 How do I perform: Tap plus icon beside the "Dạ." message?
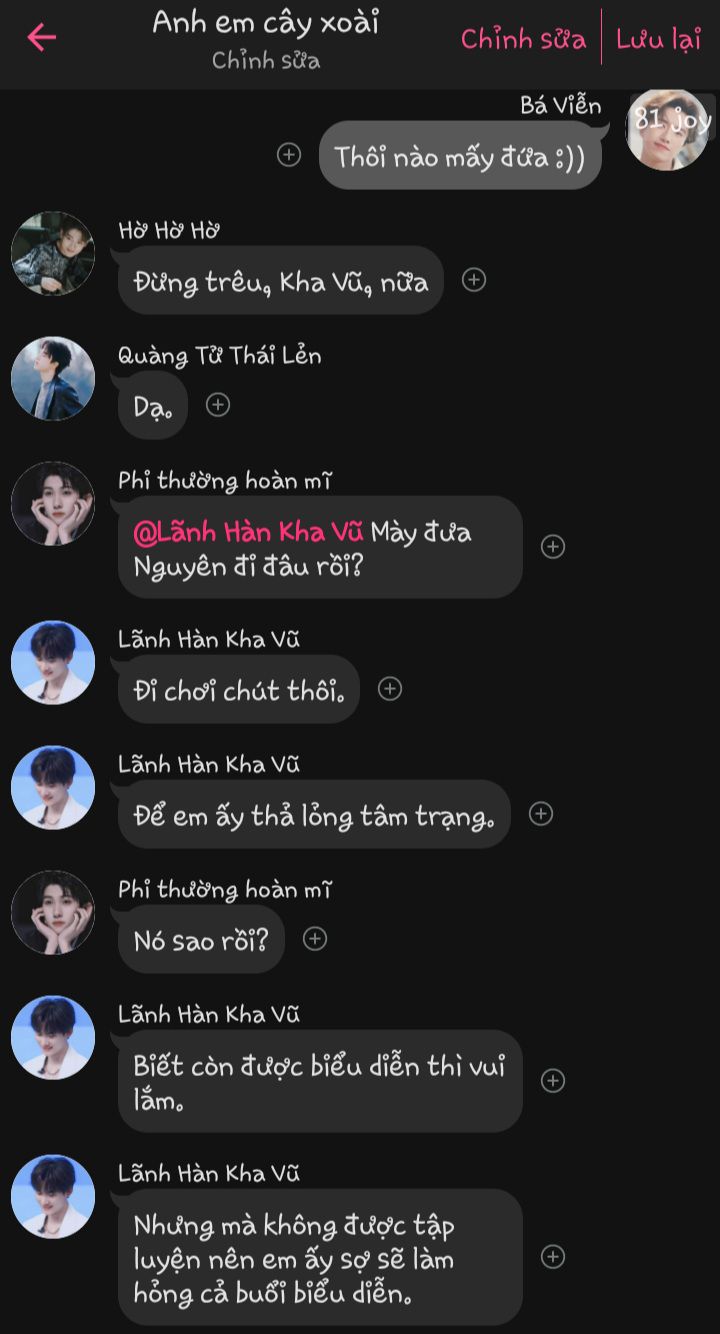point(218,405)
